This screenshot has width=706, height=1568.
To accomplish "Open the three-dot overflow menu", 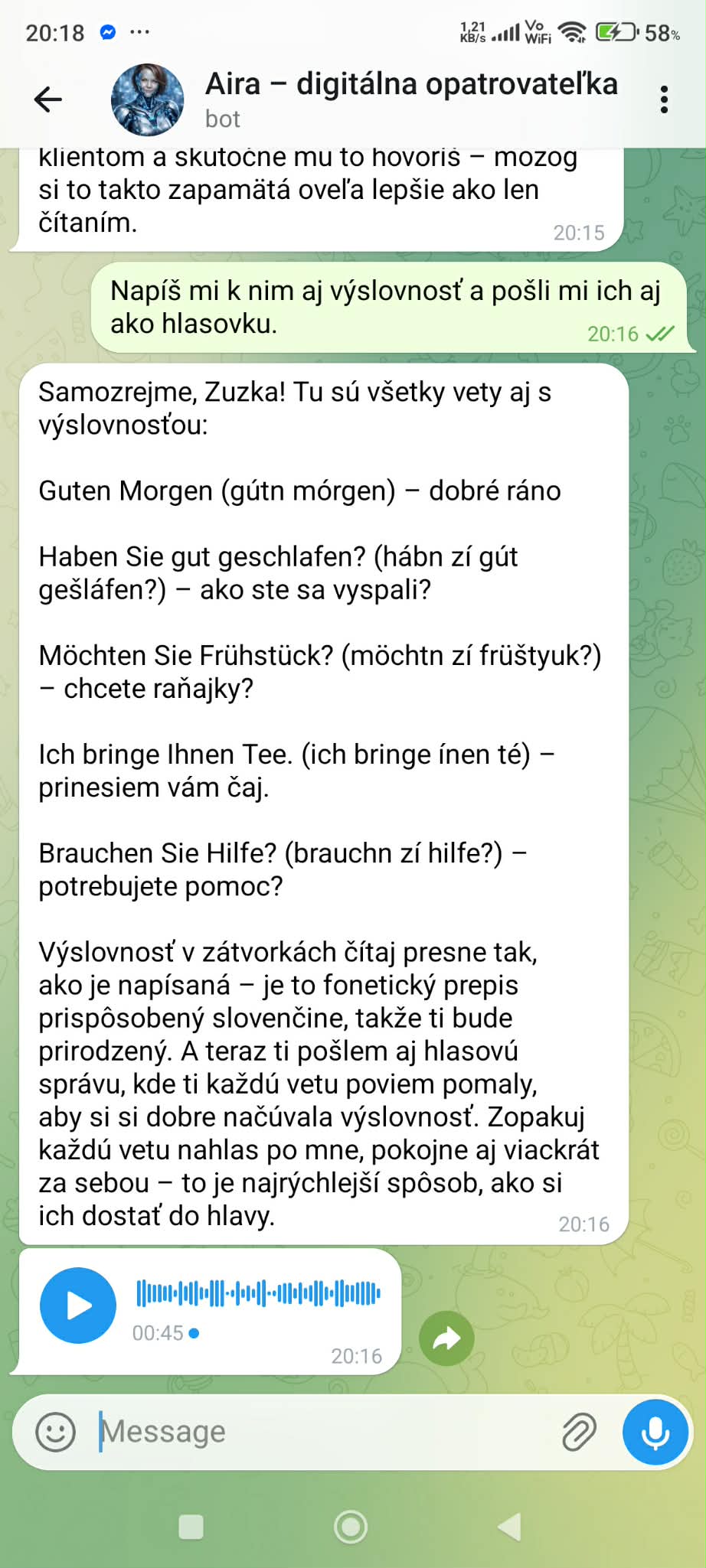I will click(x=664, y=99).
